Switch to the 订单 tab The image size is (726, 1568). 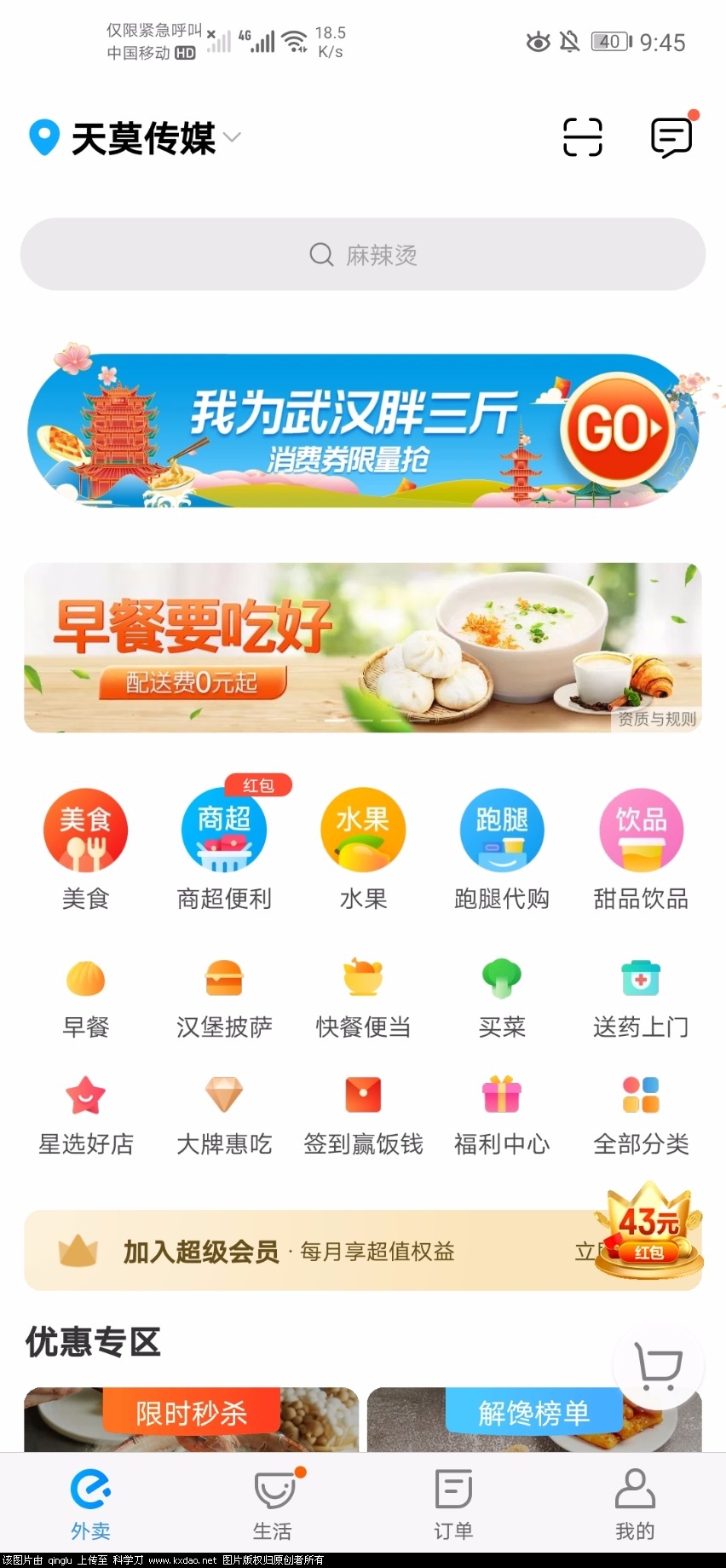[x=453, y=1505]
